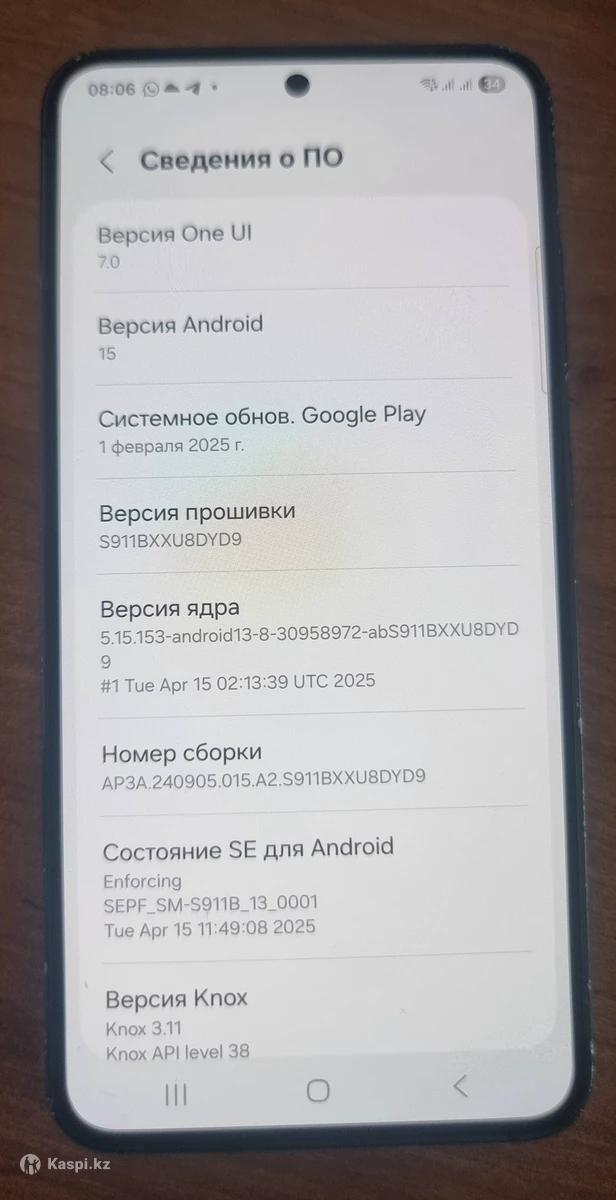This screenshot has height=1200, width=616.
Task: Go to the home screen
Action: point(318,1091)
